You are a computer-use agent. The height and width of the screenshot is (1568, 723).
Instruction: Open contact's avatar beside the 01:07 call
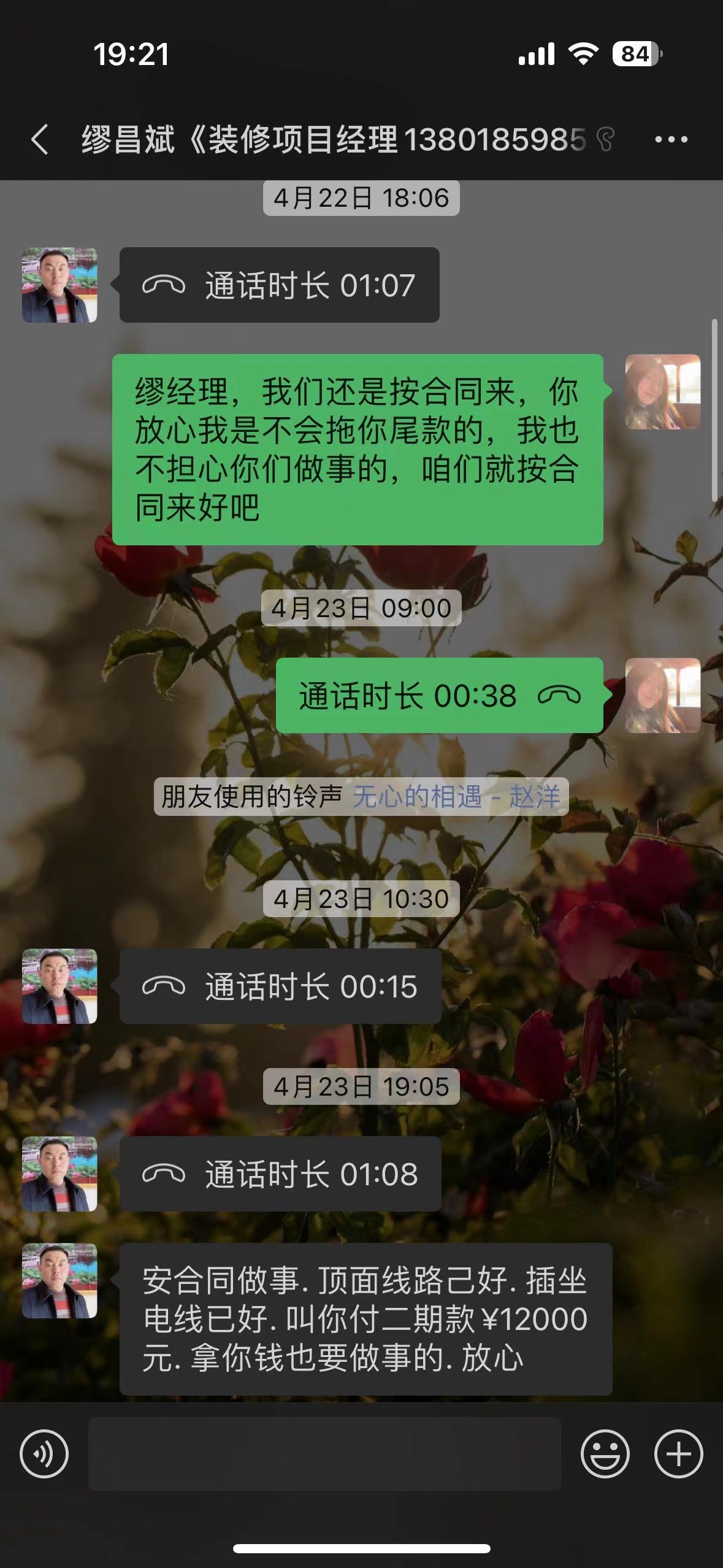59,285
